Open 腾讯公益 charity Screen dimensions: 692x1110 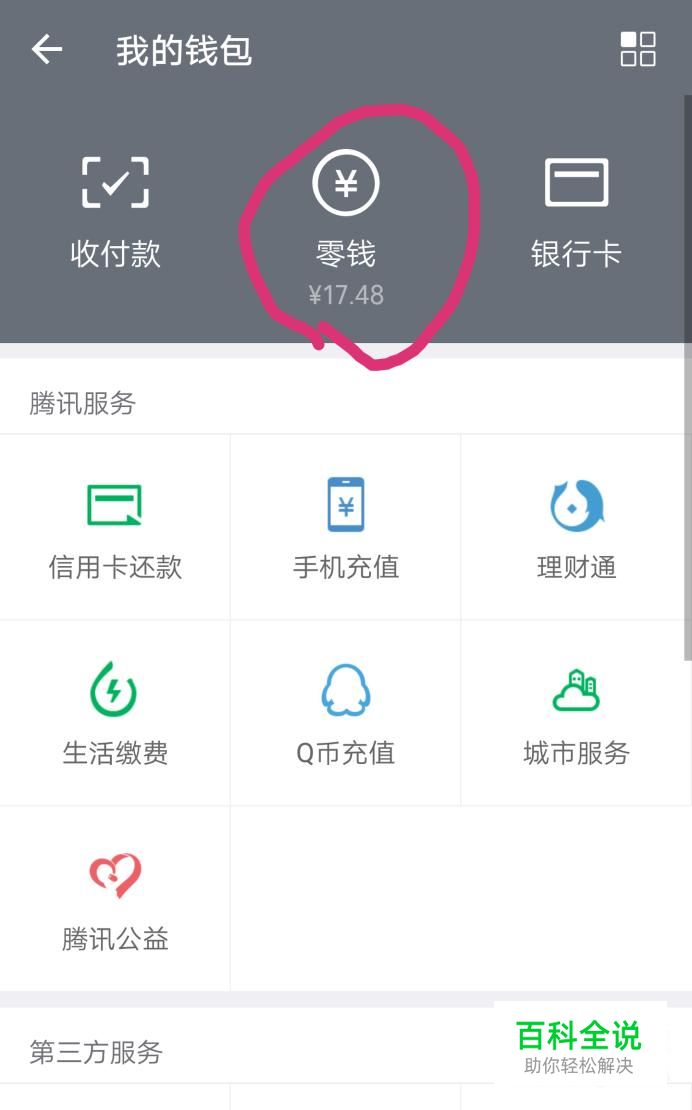click(x=115, y=898)
